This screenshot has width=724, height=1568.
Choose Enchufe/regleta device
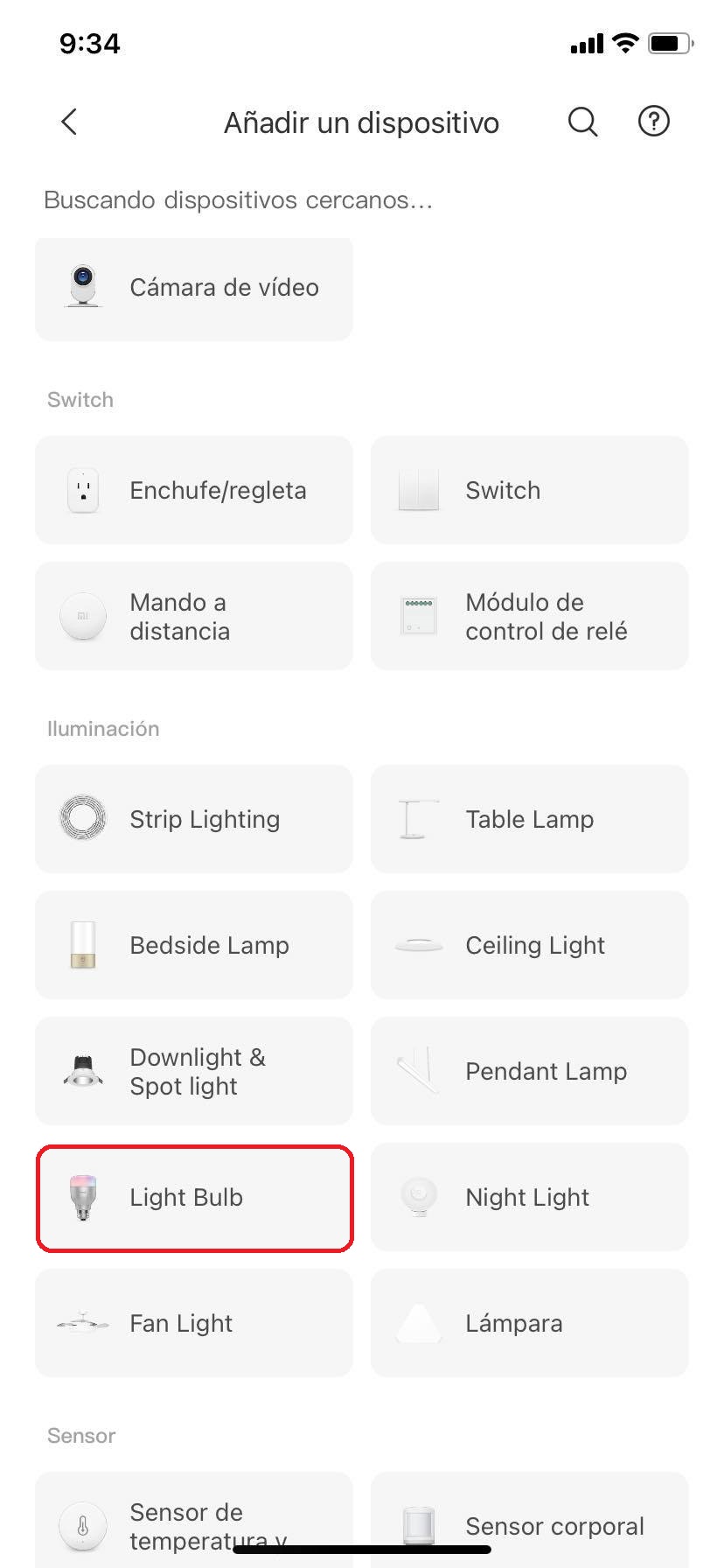(194, 490)
